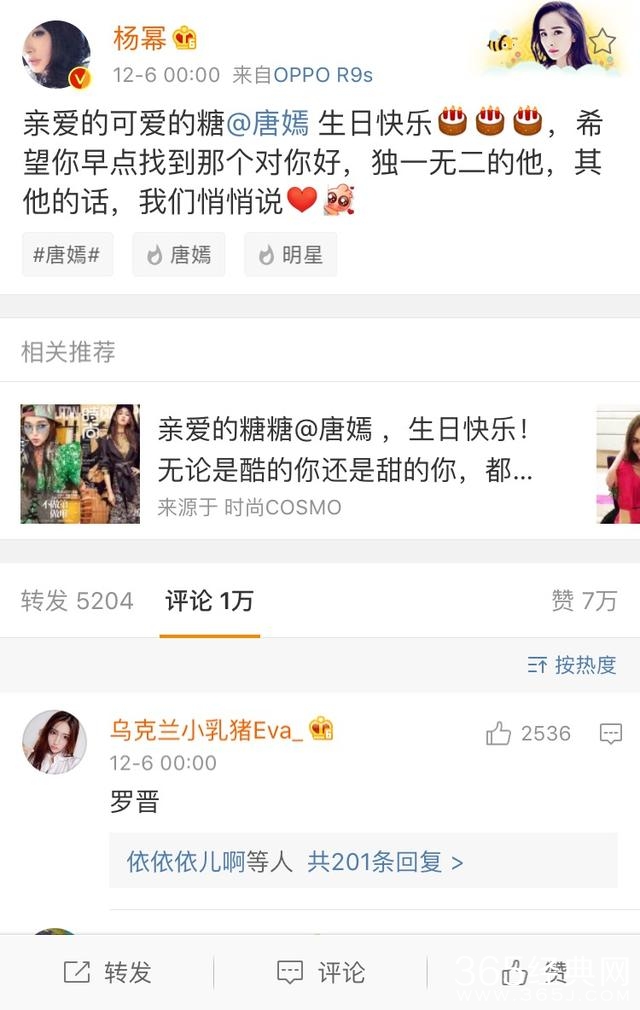This screenshot has height=1010, width=640.
Task: Tap 转发 in the bottom bar
Action: (x=107, y=972)
